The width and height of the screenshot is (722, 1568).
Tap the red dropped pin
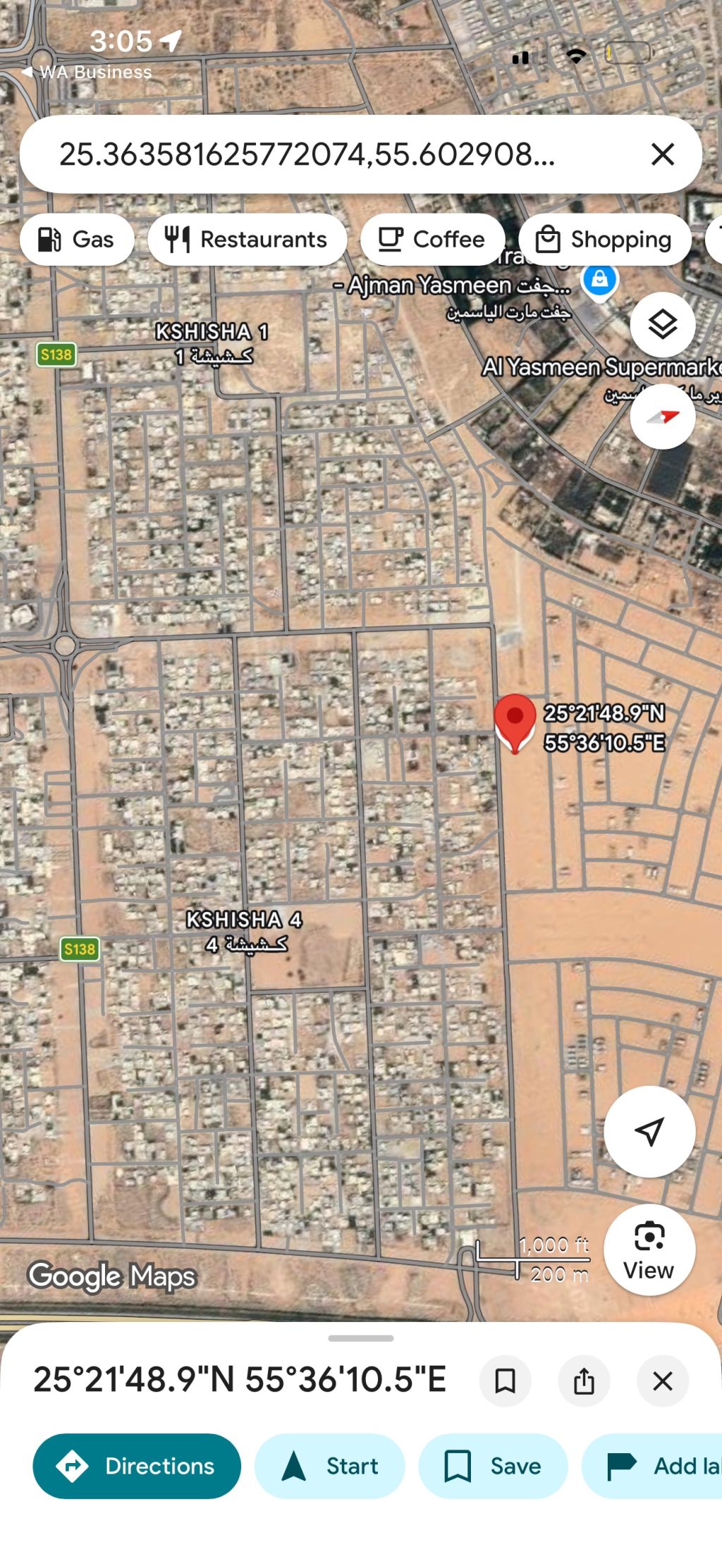[515, 720]
